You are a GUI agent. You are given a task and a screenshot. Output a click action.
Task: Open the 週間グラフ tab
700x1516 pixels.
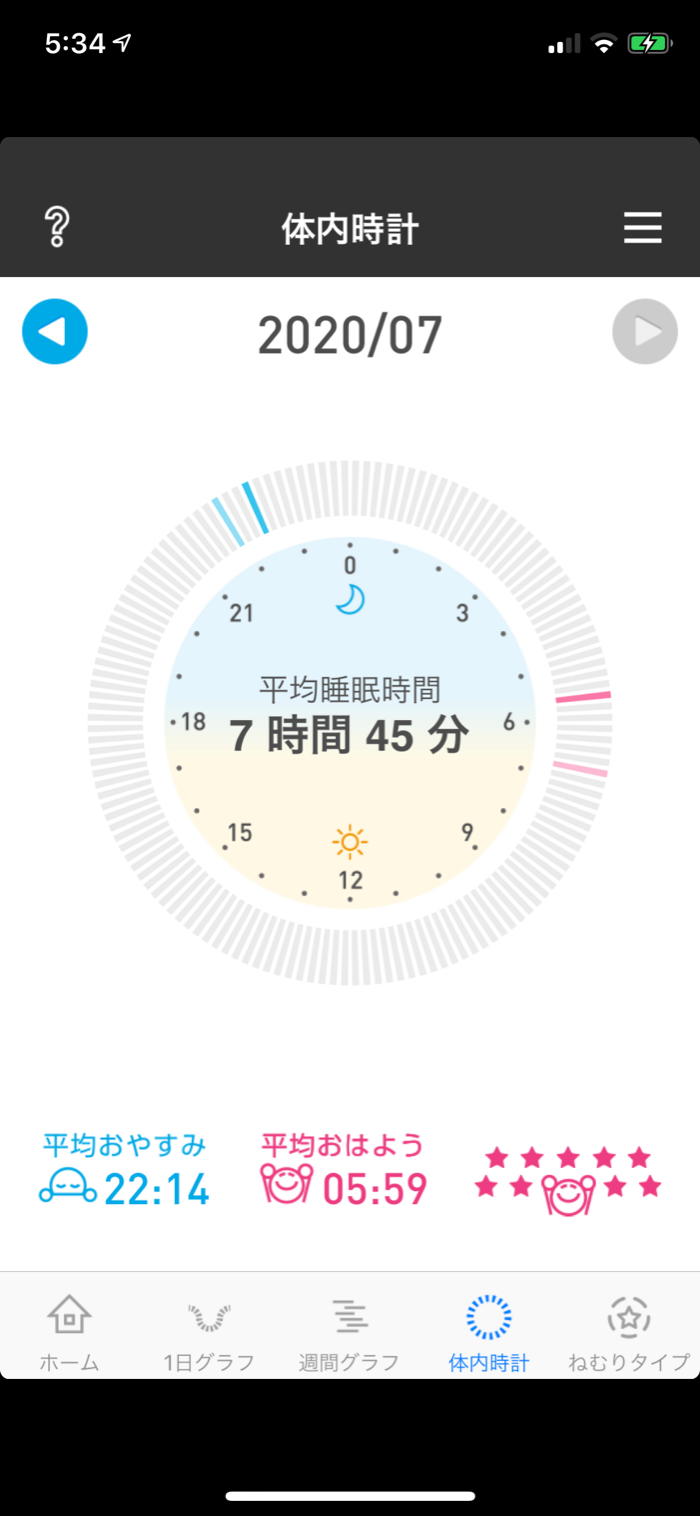pos(349,1332)
